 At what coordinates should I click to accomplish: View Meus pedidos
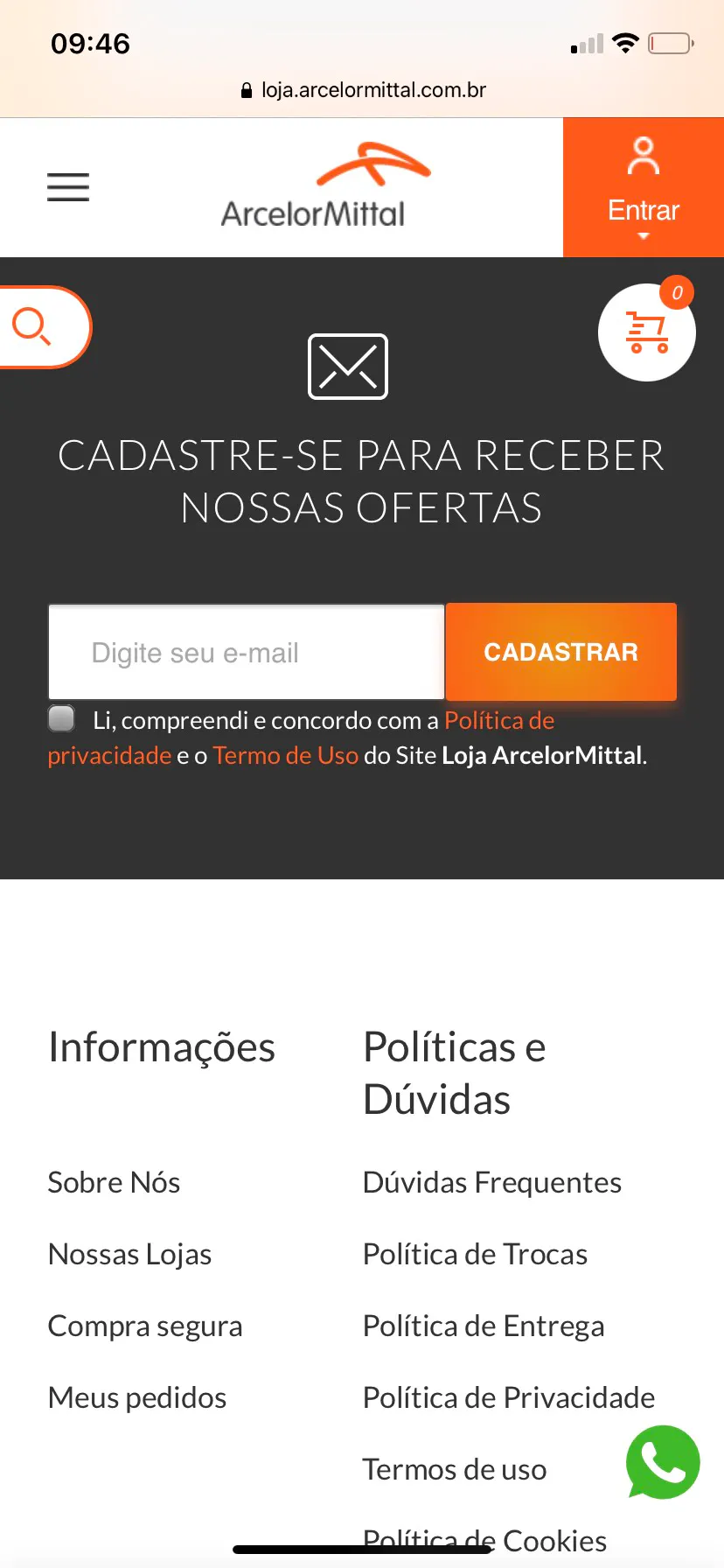137,1397
